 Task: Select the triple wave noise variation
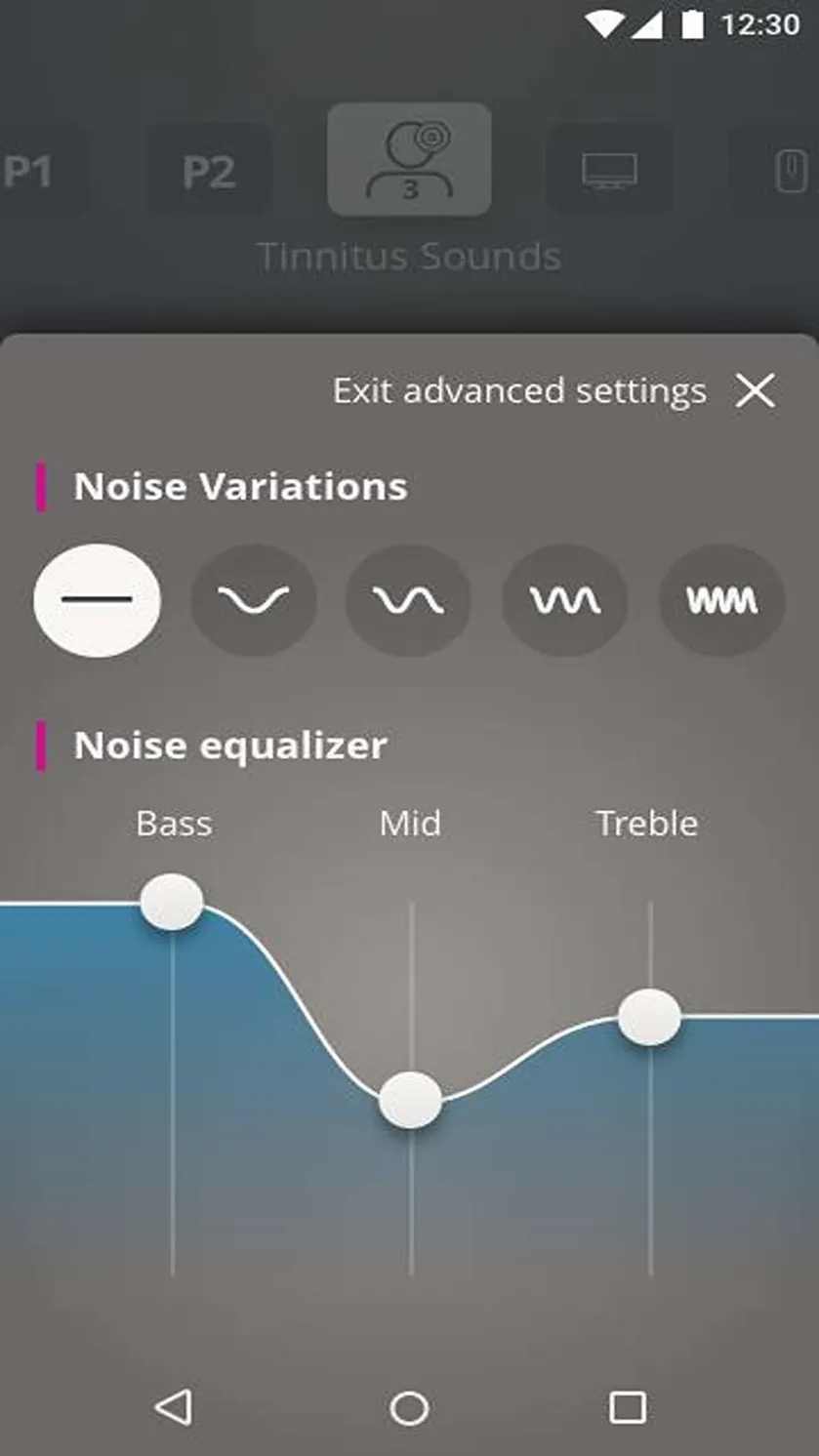tap(564, 600)
